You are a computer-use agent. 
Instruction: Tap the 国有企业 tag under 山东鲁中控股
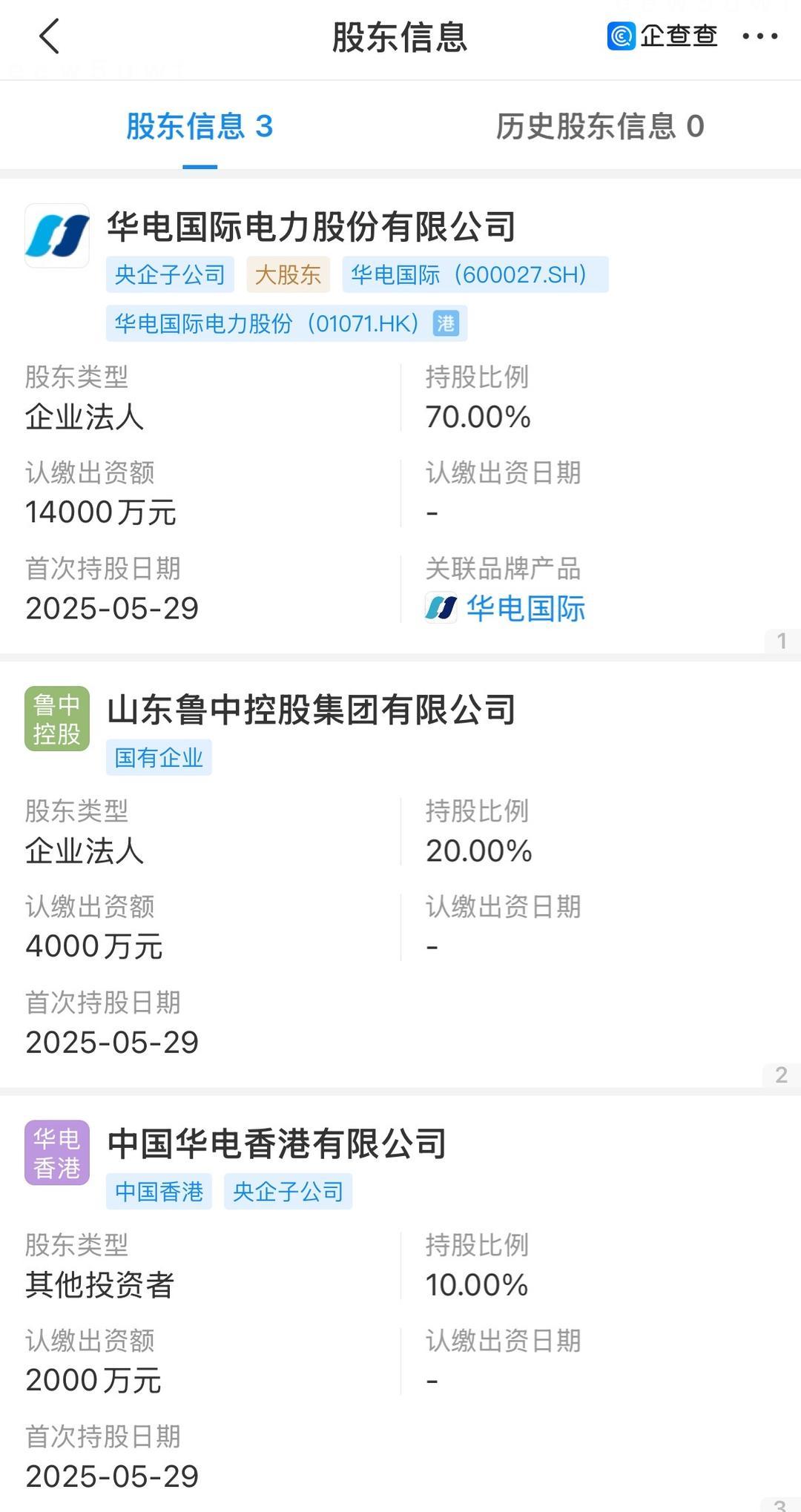coord(159,757)
